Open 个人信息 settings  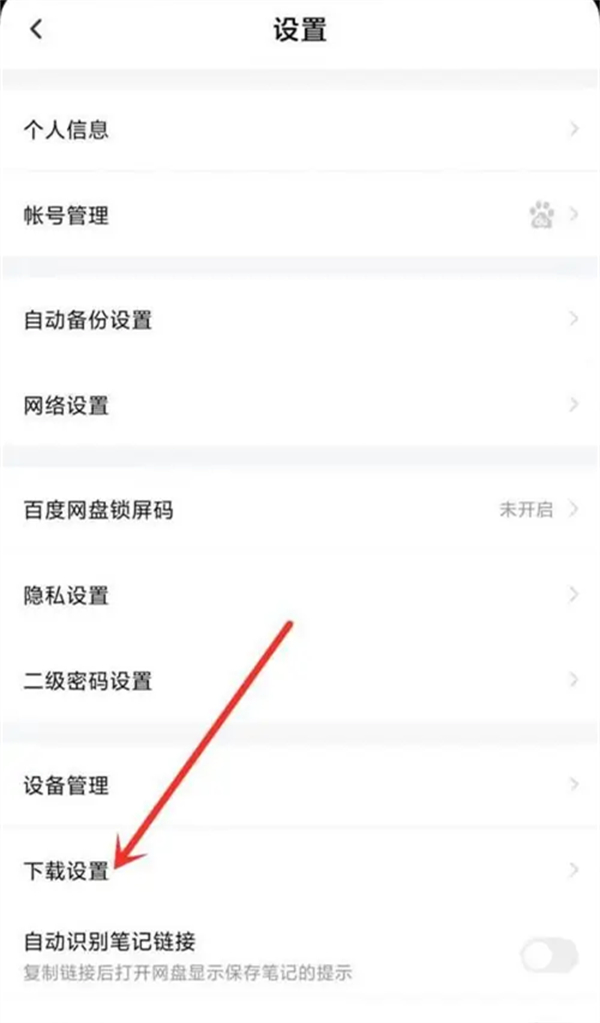(300, 129)
